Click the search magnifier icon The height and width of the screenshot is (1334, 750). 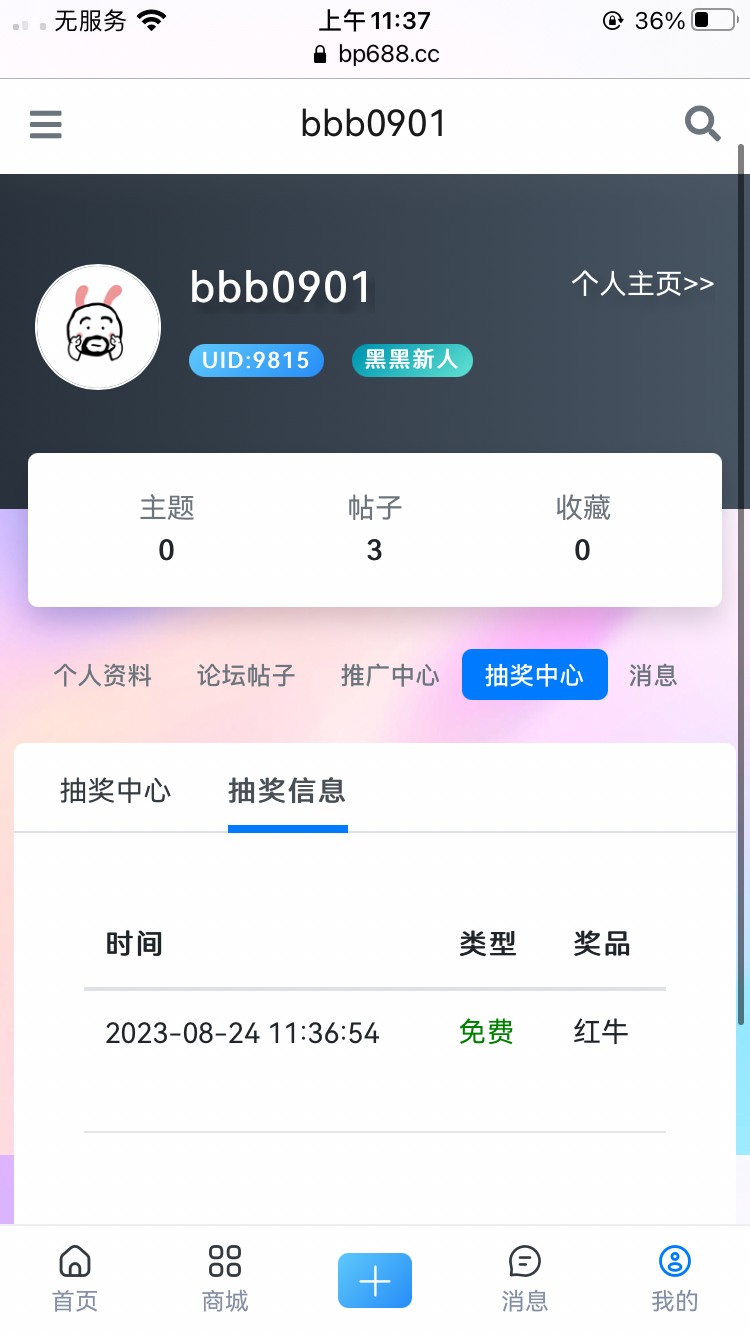pos(702,124)
